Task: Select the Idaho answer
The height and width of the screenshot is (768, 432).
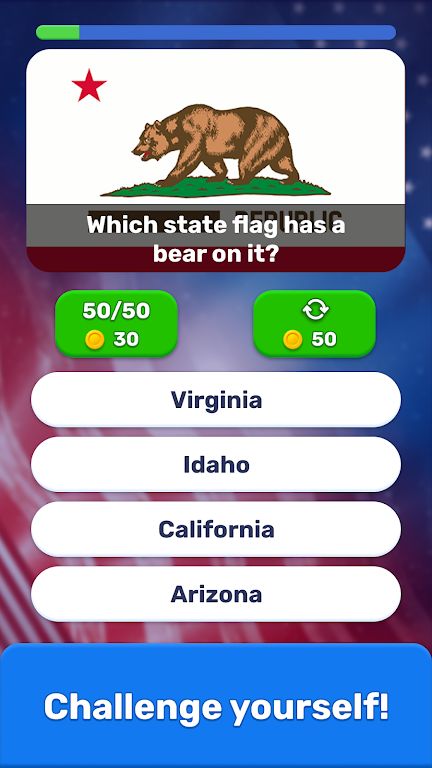Action: [x=216, y=464]
